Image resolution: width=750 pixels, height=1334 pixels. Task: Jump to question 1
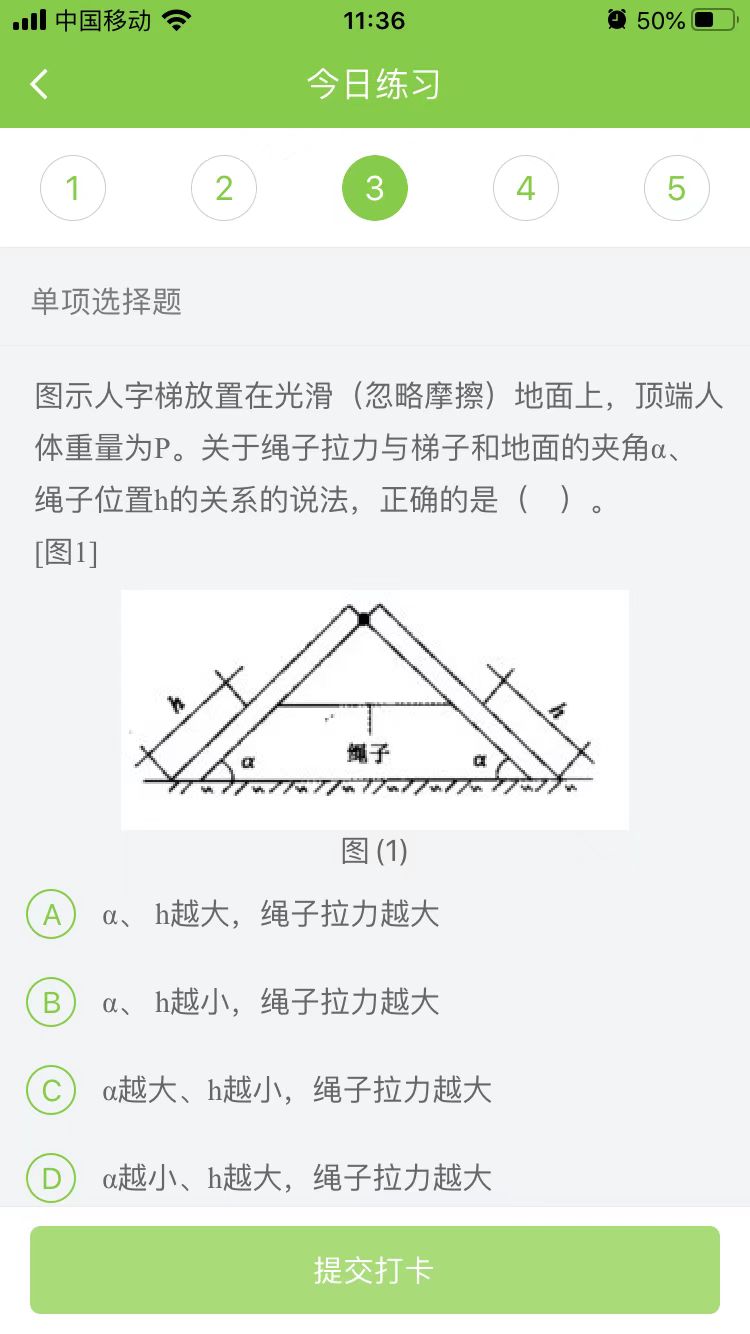tap(73, 188)
